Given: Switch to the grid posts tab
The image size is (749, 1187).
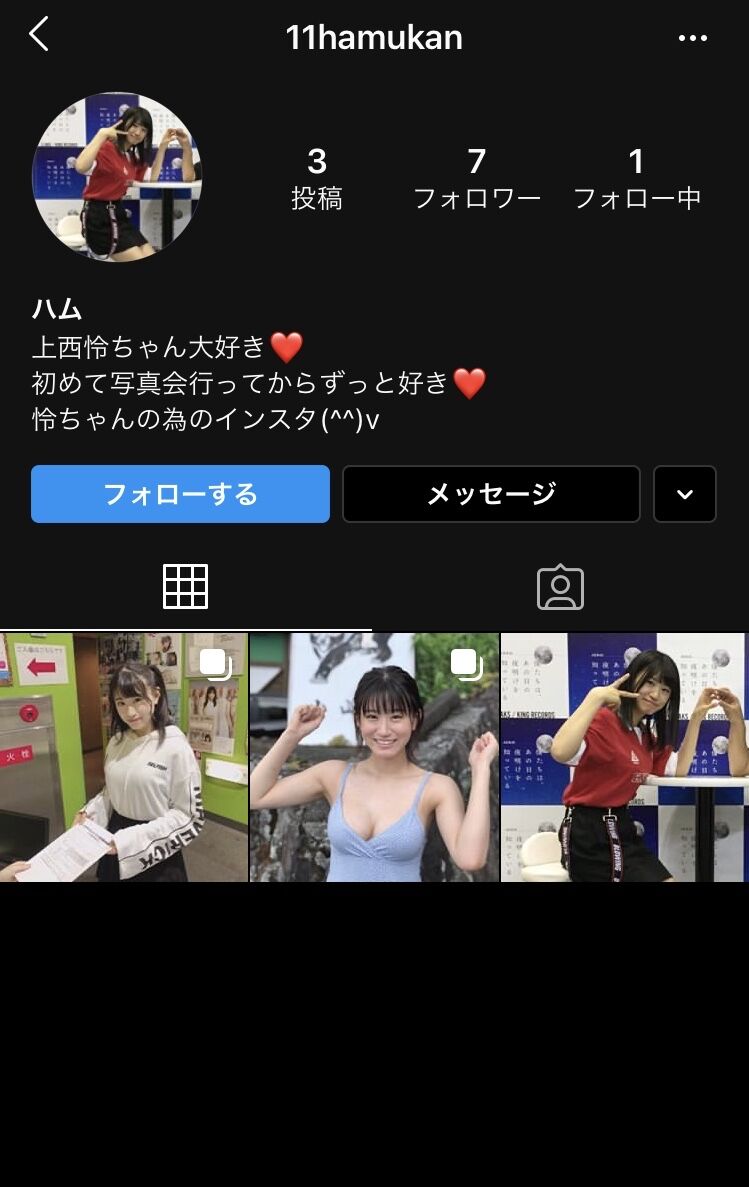Looking at the screenshot, I should pos(186,587).
